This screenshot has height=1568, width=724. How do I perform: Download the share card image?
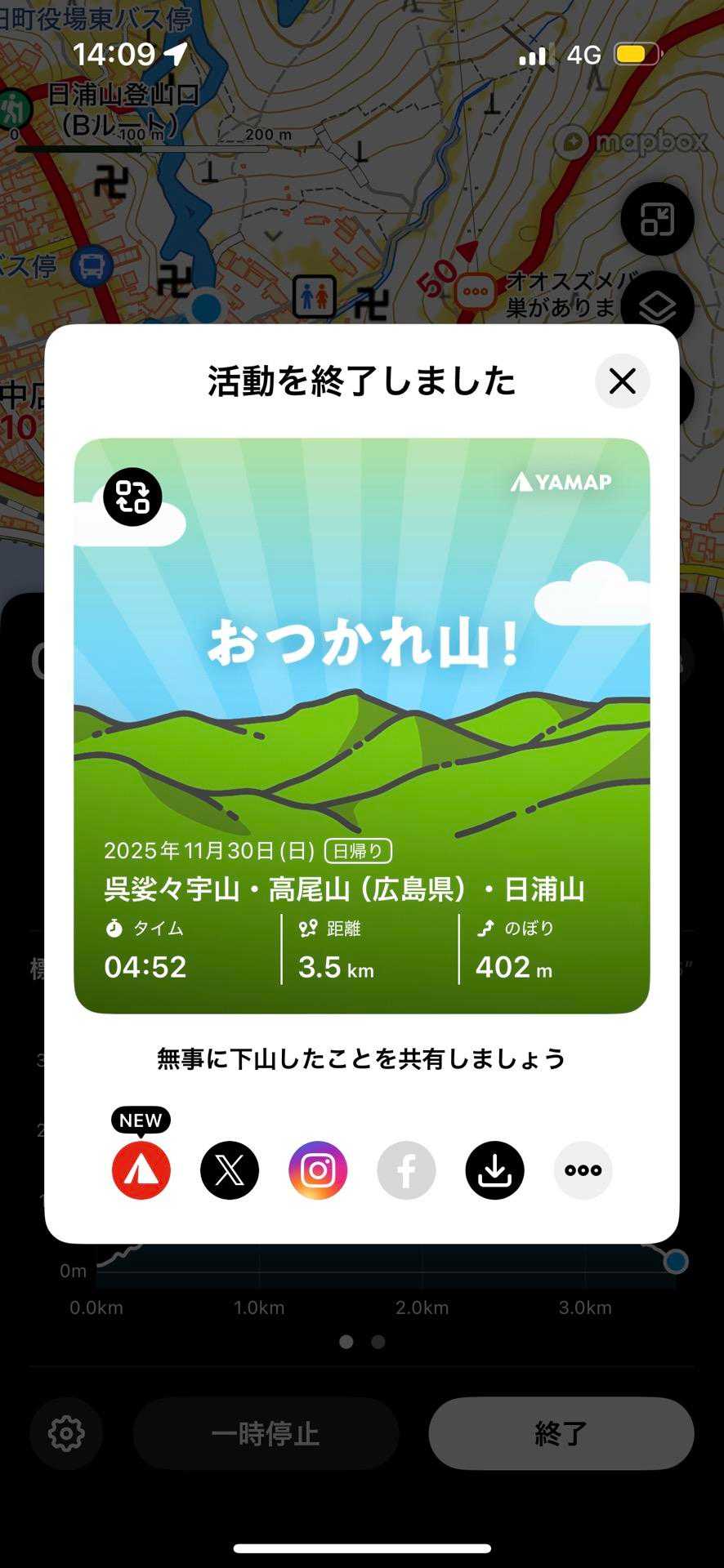click(494, 1170)
